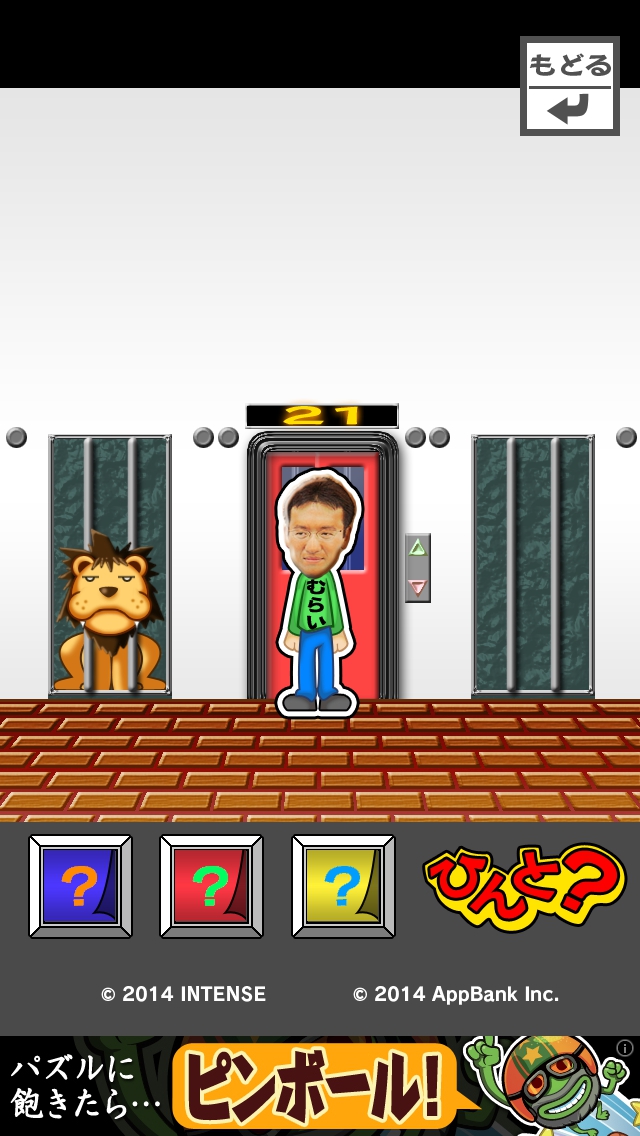
Task: Open the blue question mark item slot
Action: tap(80, 886)
